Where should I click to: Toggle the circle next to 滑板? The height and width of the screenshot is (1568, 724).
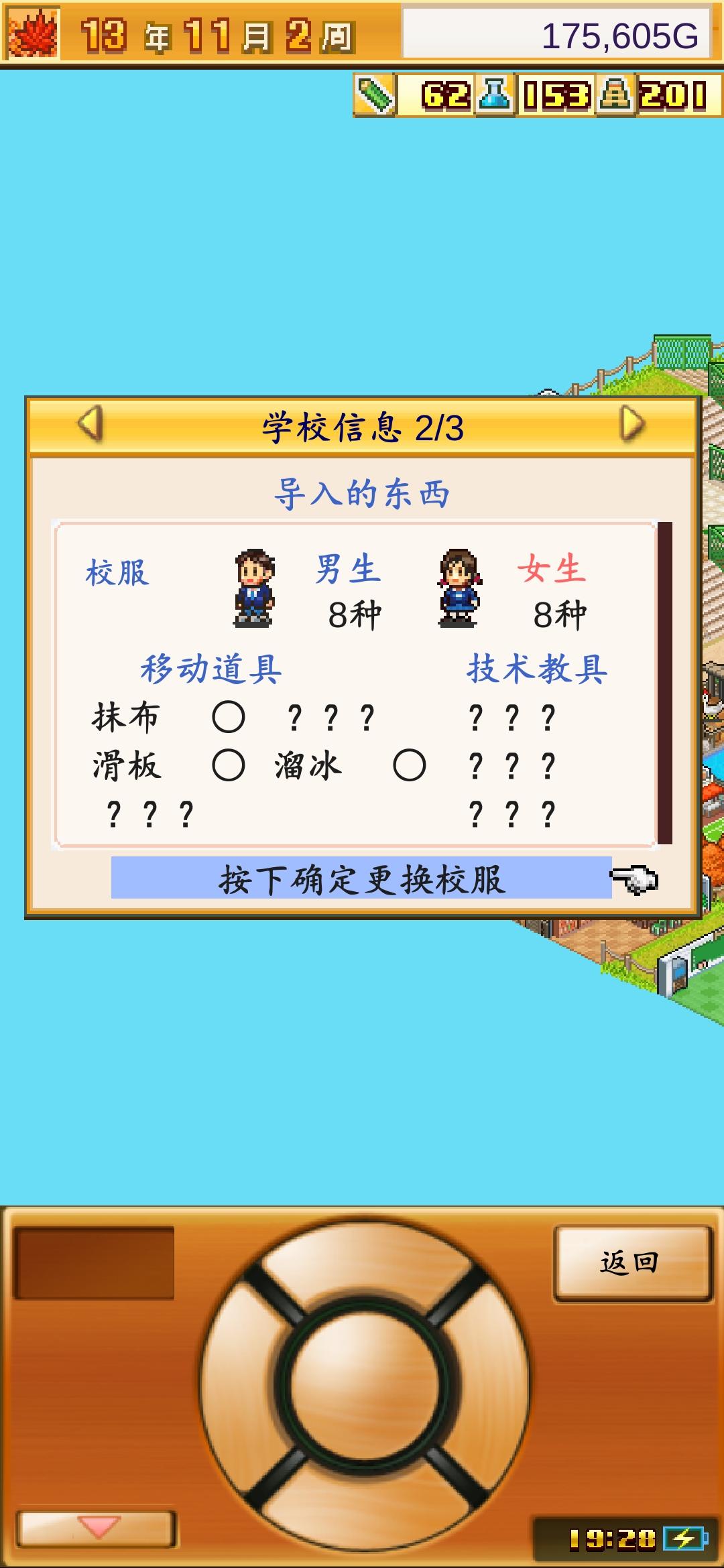(x=231, y=766)
